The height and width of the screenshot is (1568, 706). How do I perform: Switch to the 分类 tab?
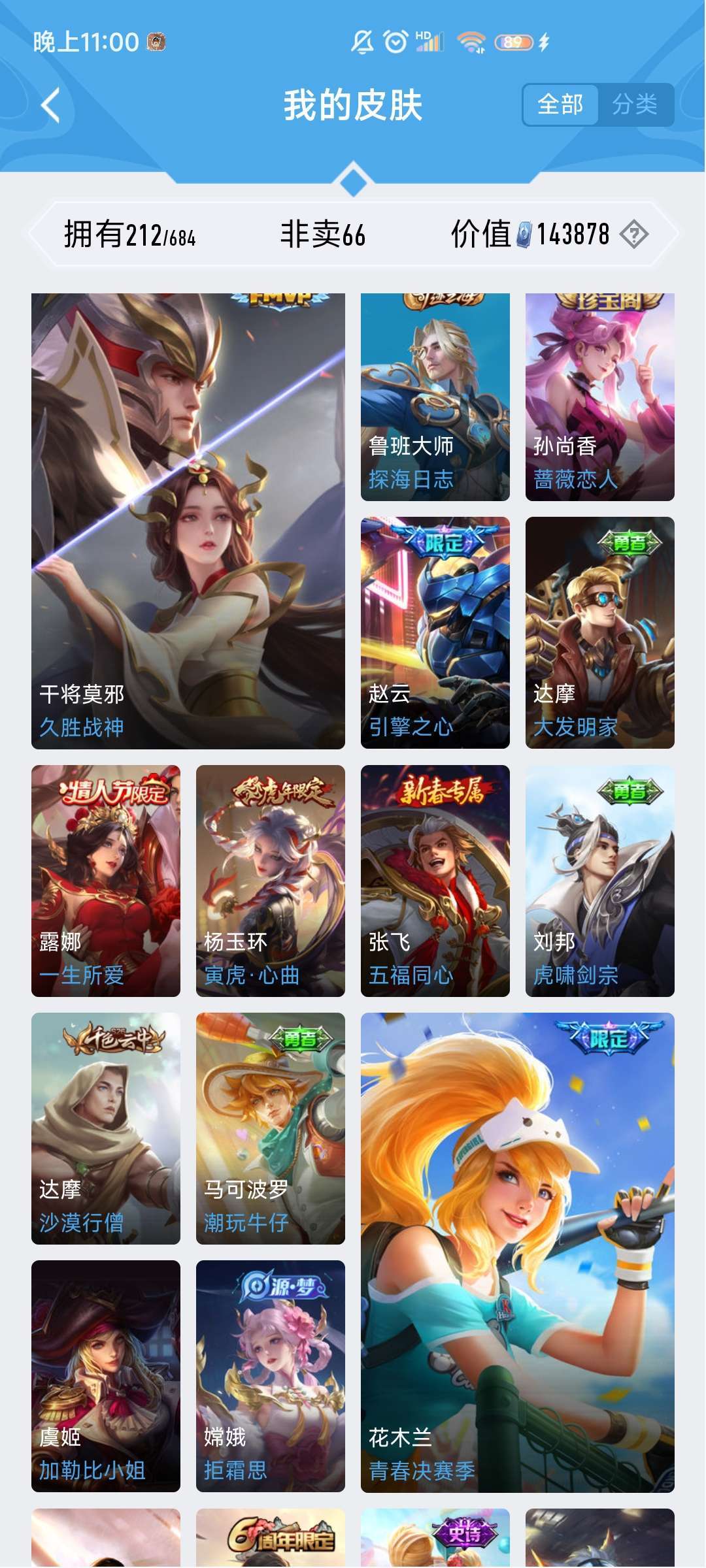coord(635,105)
